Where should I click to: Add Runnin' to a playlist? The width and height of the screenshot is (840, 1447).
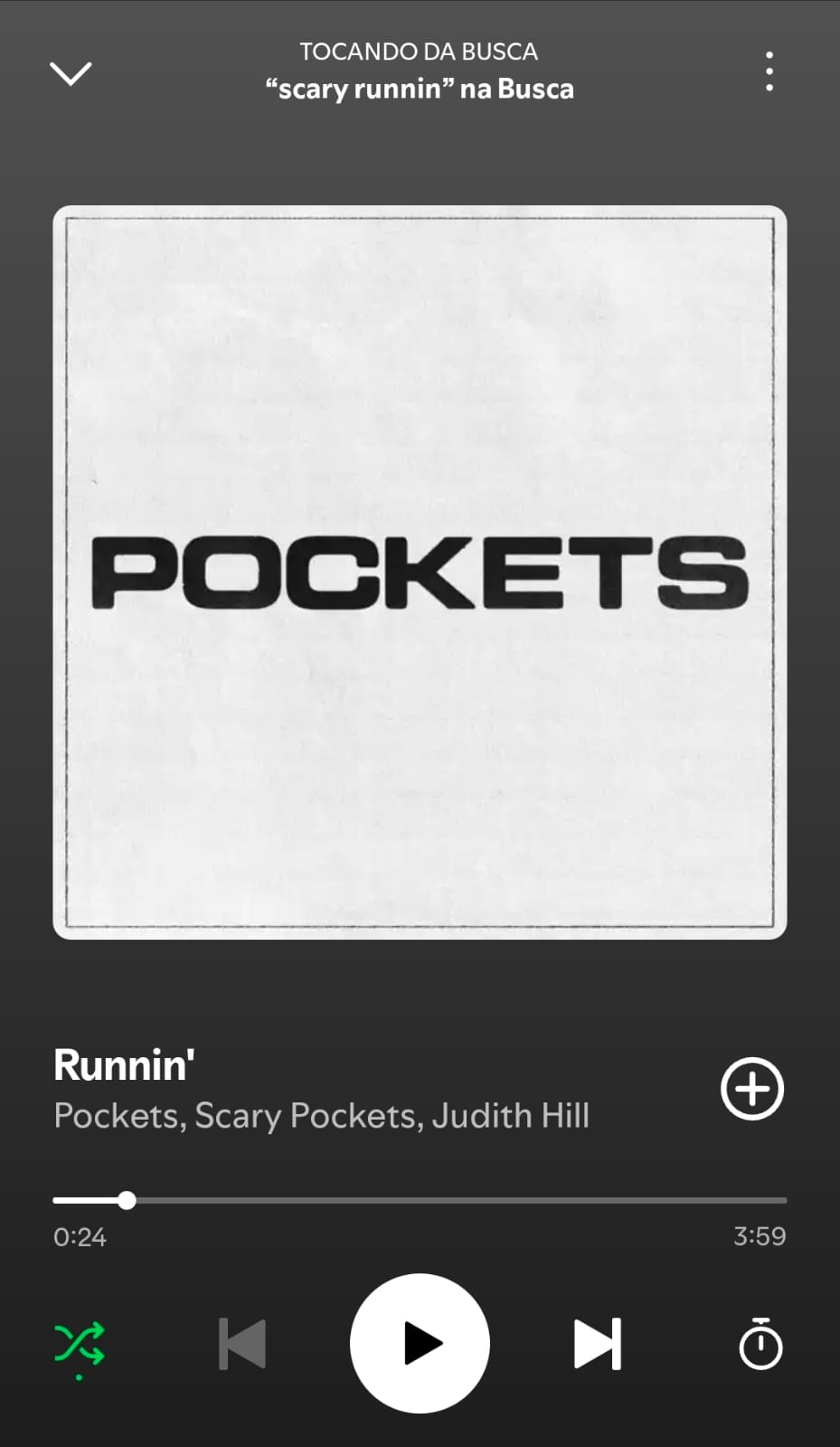click(751, 1089)
